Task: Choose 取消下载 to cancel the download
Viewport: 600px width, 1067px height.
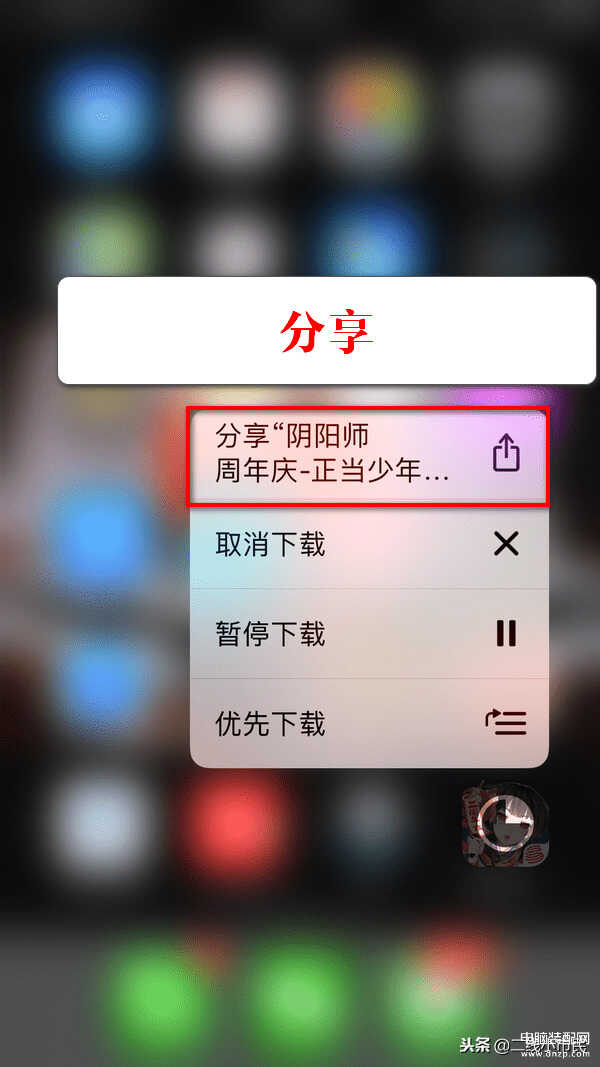Action: (368, 545)
